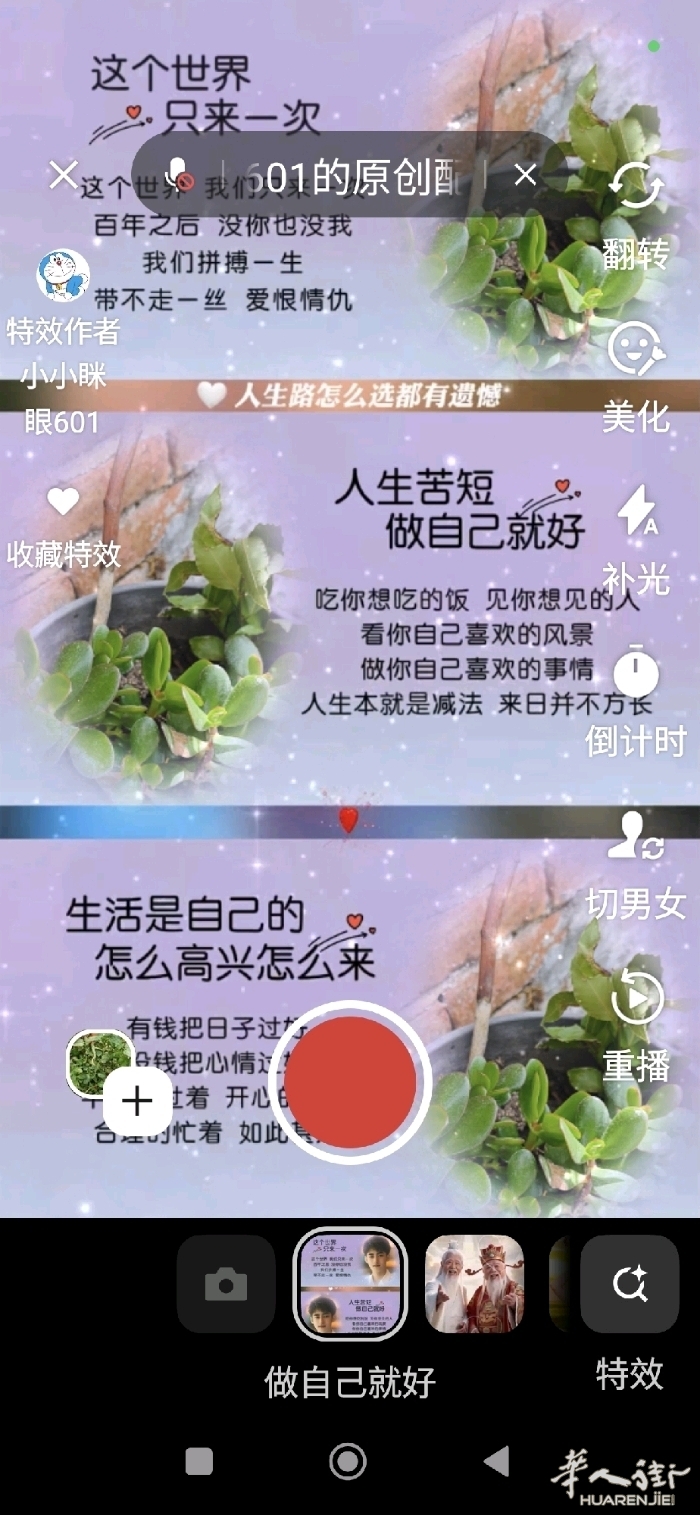Choose the 做自己就好 effect thumbnail
This screenshot has width=700, height=1515.
coord(351,1284)
